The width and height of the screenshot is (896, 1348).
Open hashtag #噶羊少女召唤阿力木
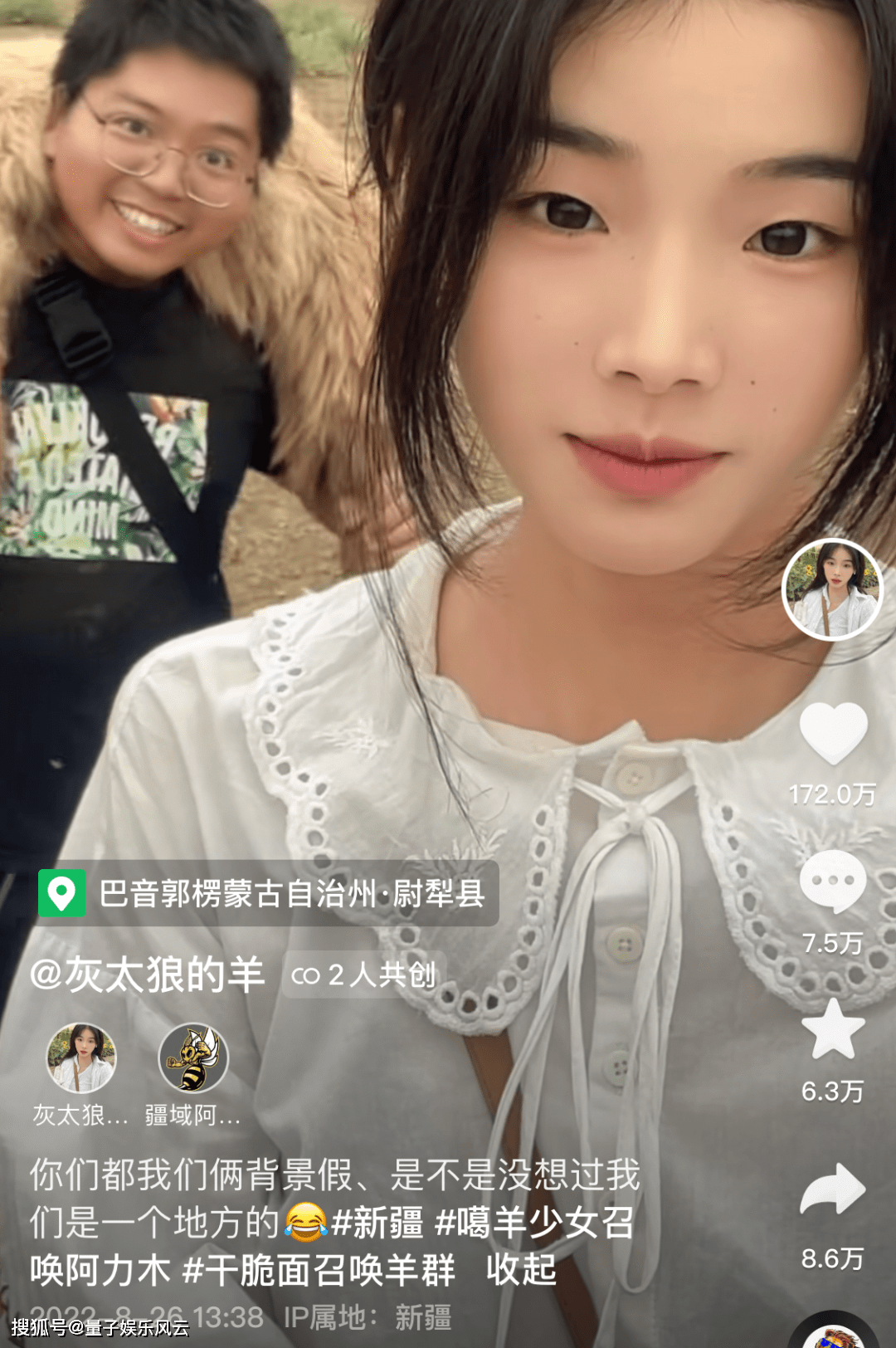pyautogui.click(x=534, y=1223)
